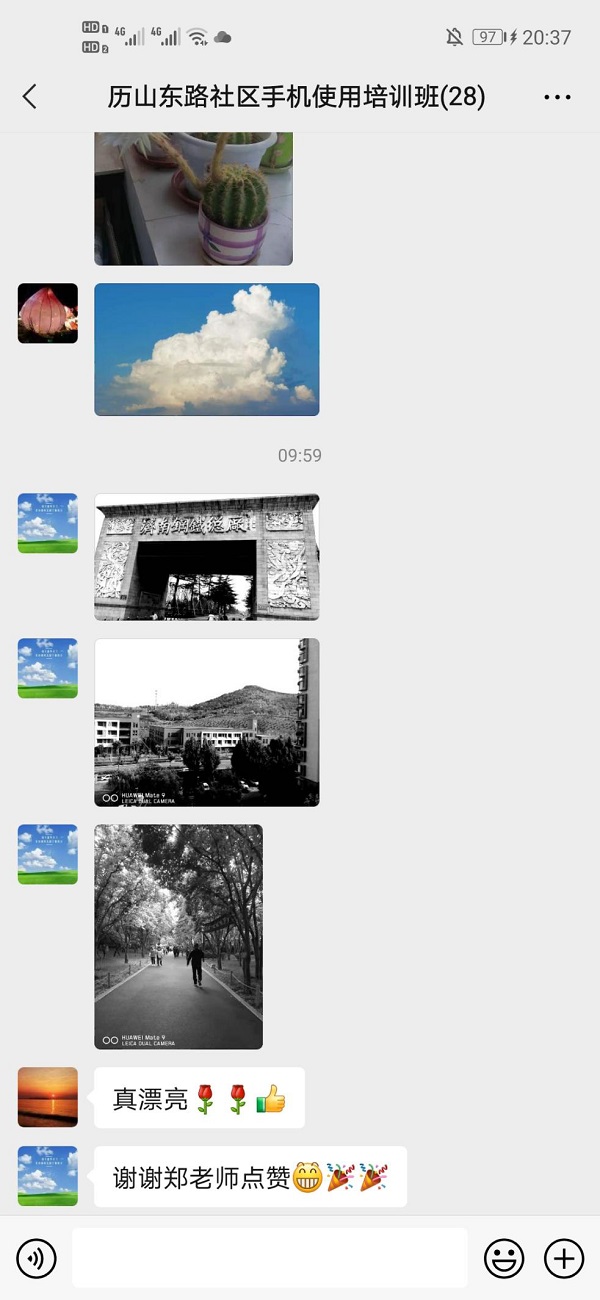Open the hillside buildings black-and-white photo
Screen dimensions: 600x1300
(x=207, y=722)
